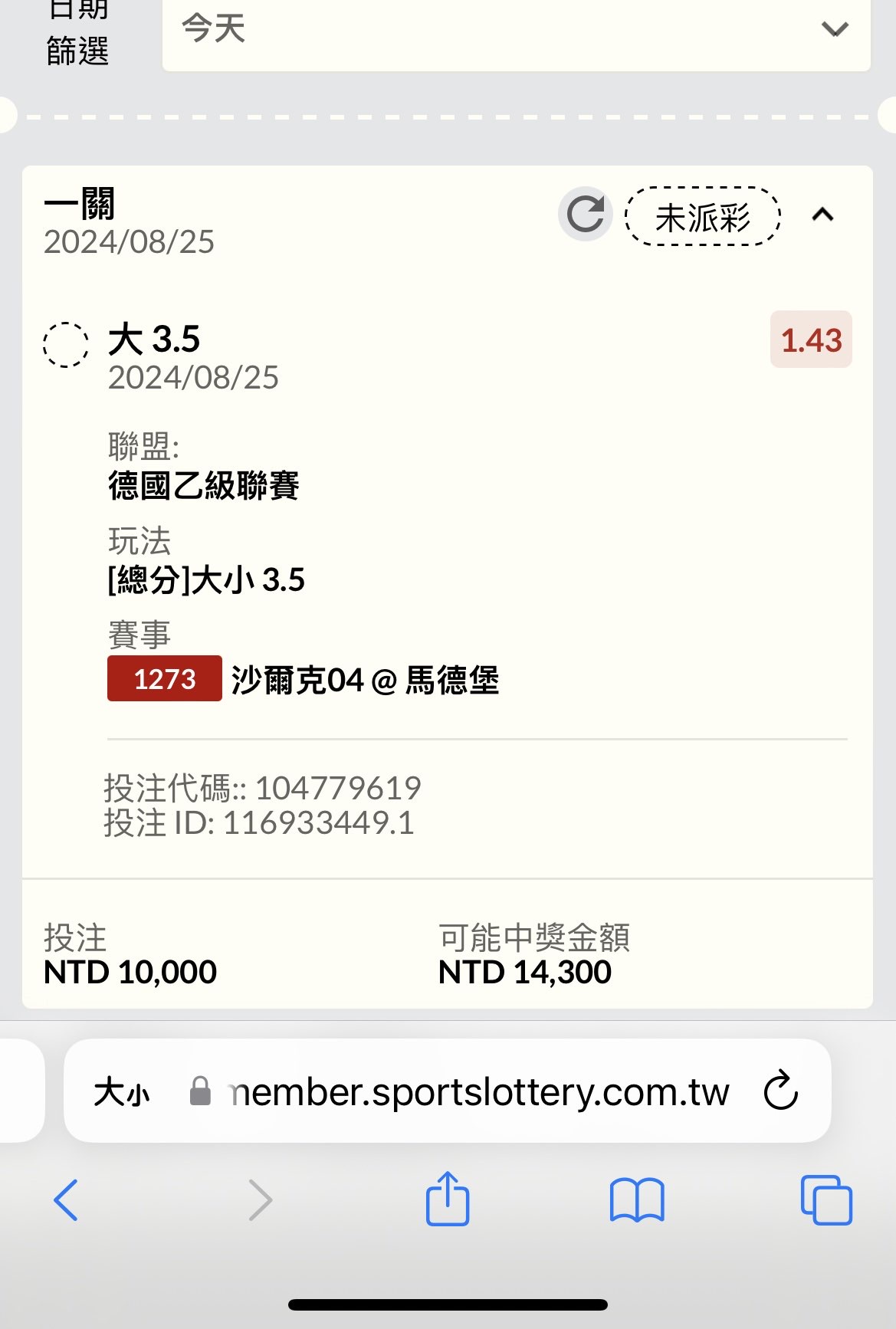
Task: Open Safari bookmarks
Action: [x=637, y=1199]
